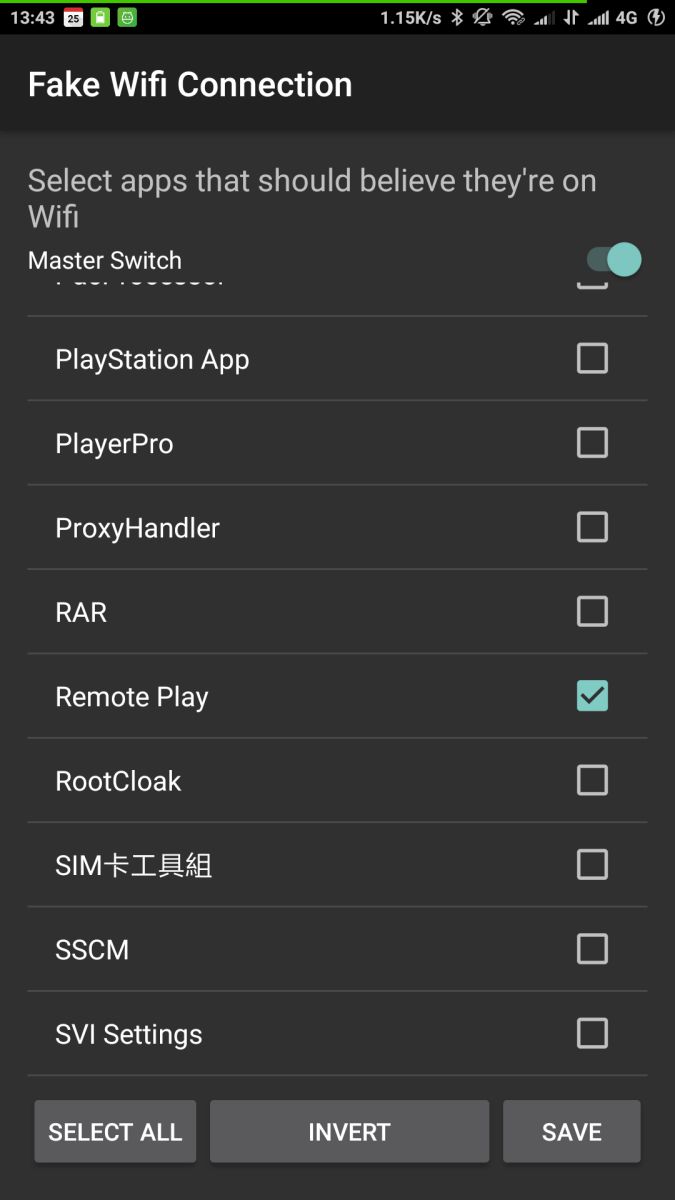
Task: Turn off the Master Switch
Action: 613,260
